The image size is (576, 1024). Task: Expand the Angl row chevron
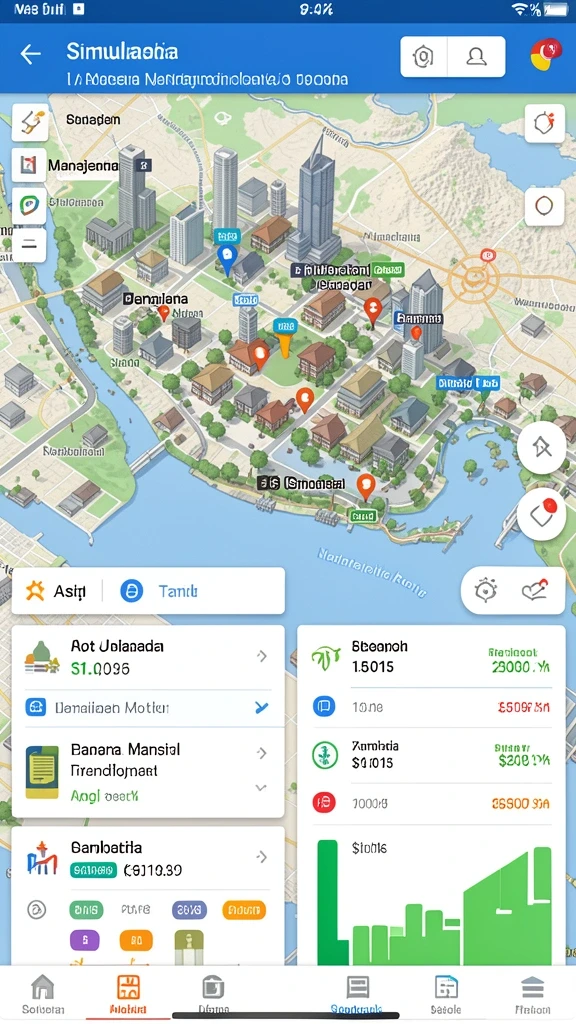click(x=261, y=788)
